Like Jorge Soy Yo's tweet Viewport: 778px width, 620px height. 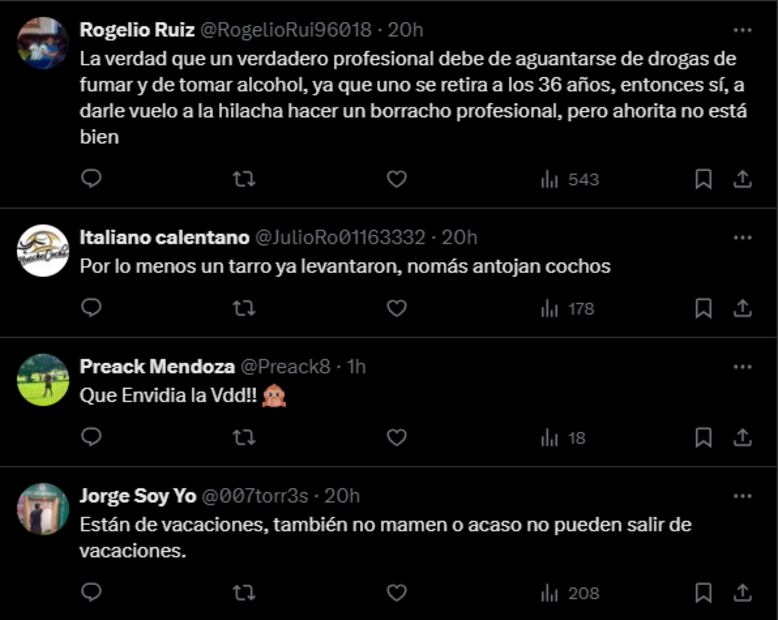point(397,593)
